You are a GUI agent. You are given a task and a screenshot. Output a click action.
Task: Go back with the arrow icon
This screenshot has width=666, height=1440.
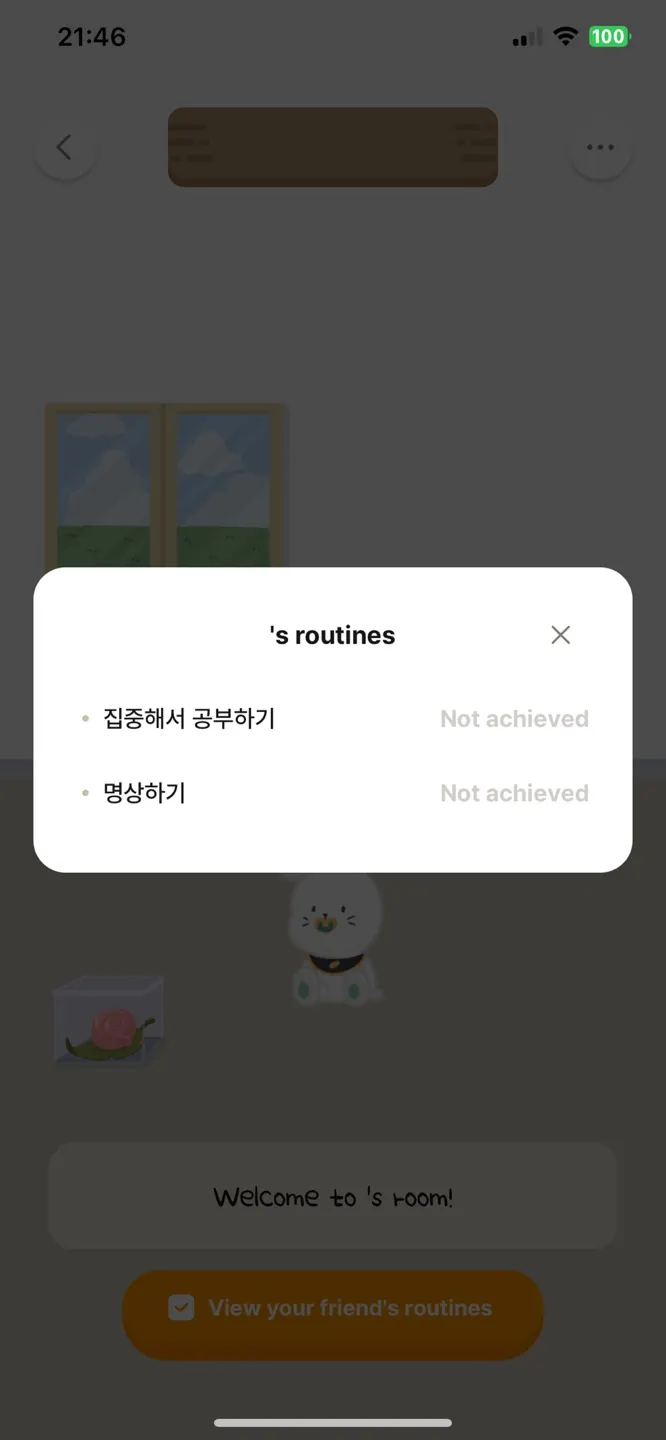point(65,148)
